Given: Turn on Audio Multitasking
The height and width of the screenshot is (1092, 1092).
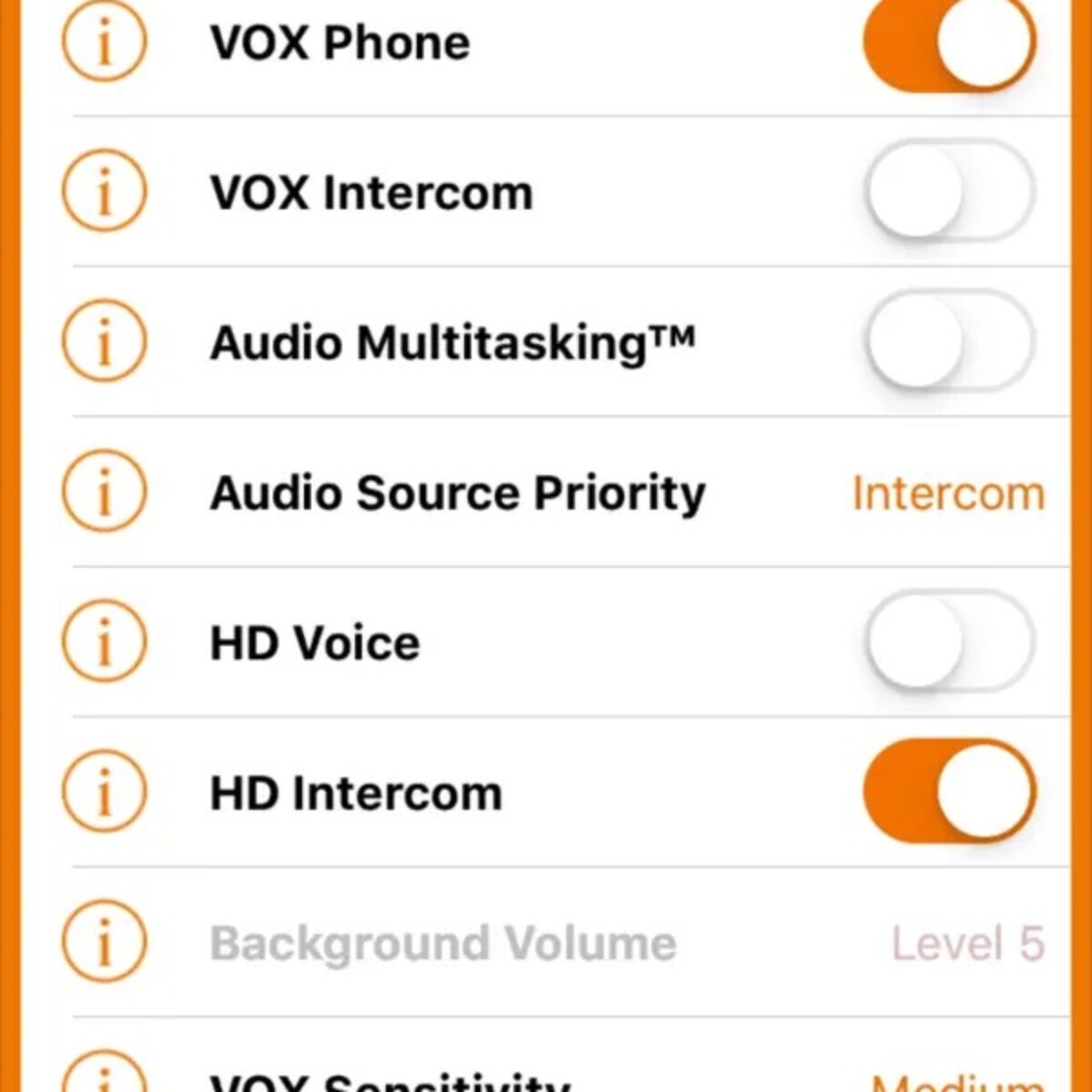Looking at the screenshot, I should [949, 341].
